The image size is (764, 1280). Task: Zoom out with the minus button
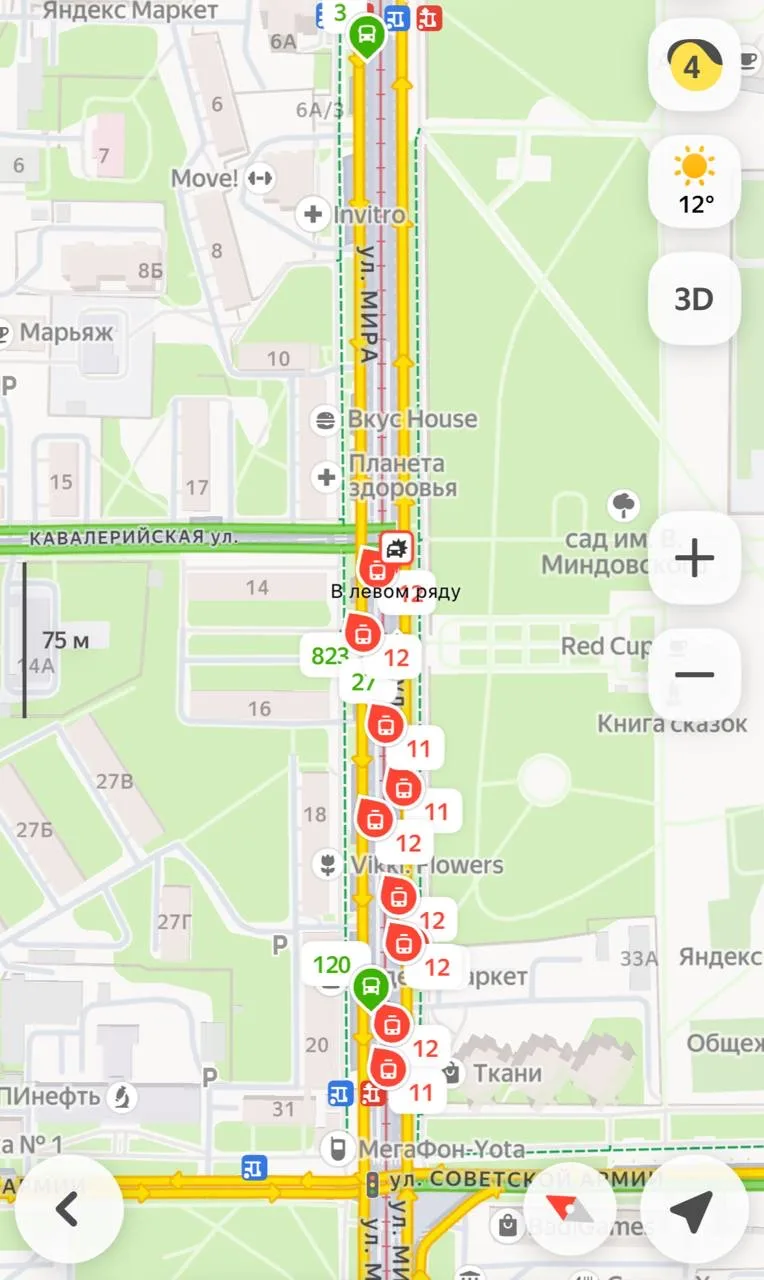point(694,674)
